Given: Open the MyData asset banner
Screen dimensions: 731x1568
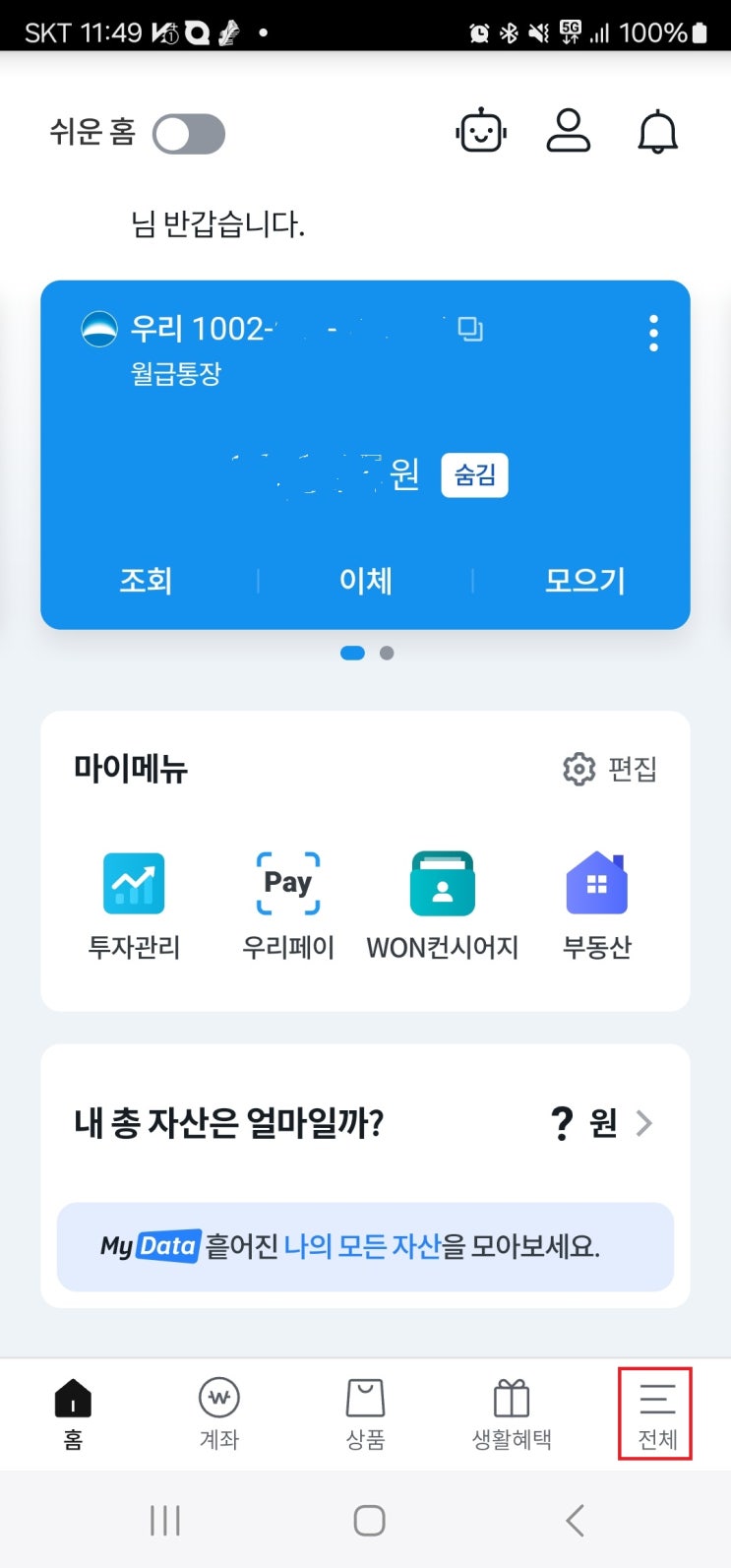Looking at the screenshot, I should (365, 1247).
